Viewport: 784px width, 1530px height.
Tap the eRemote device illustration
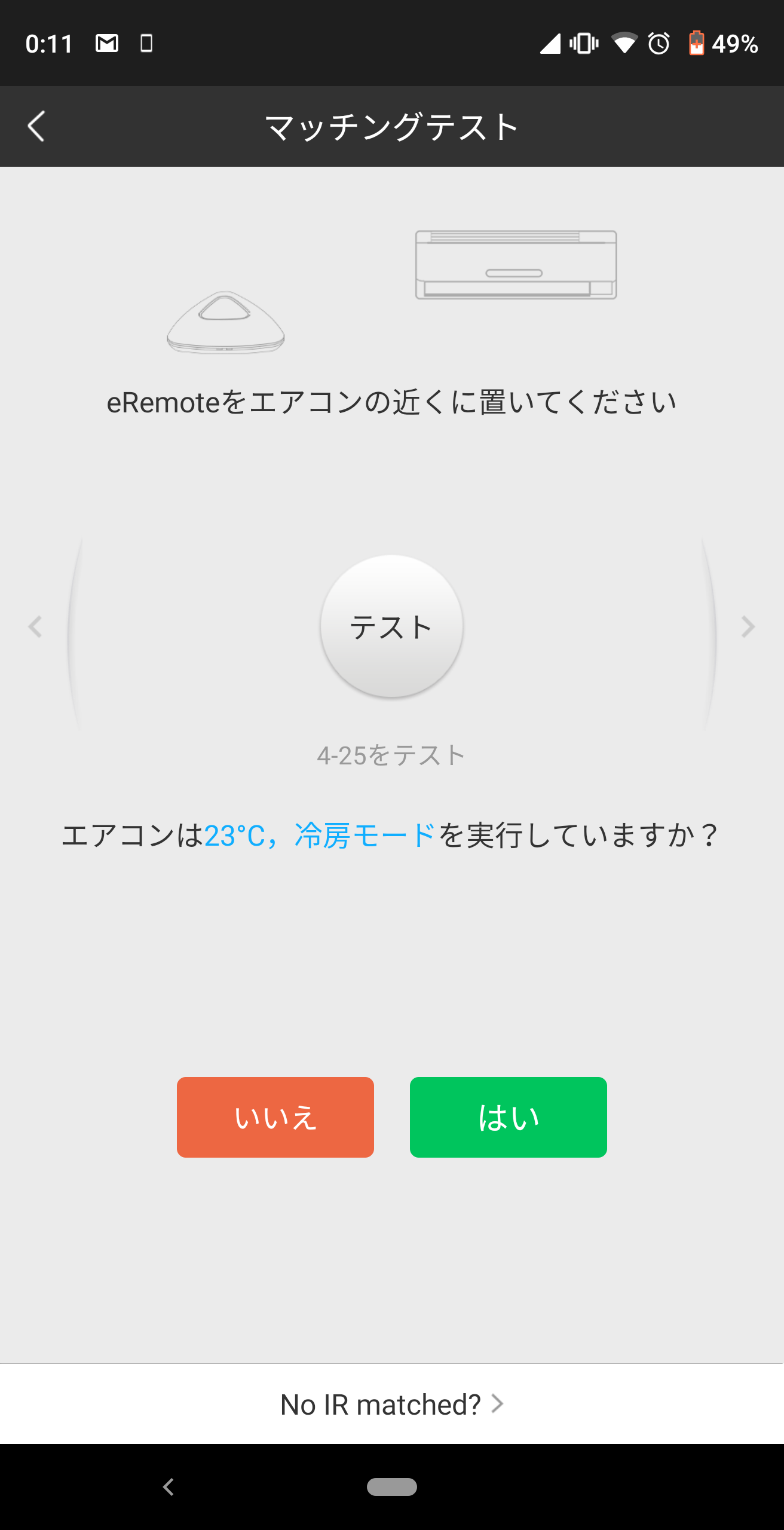pyautogui.click(x=225, y=322)
